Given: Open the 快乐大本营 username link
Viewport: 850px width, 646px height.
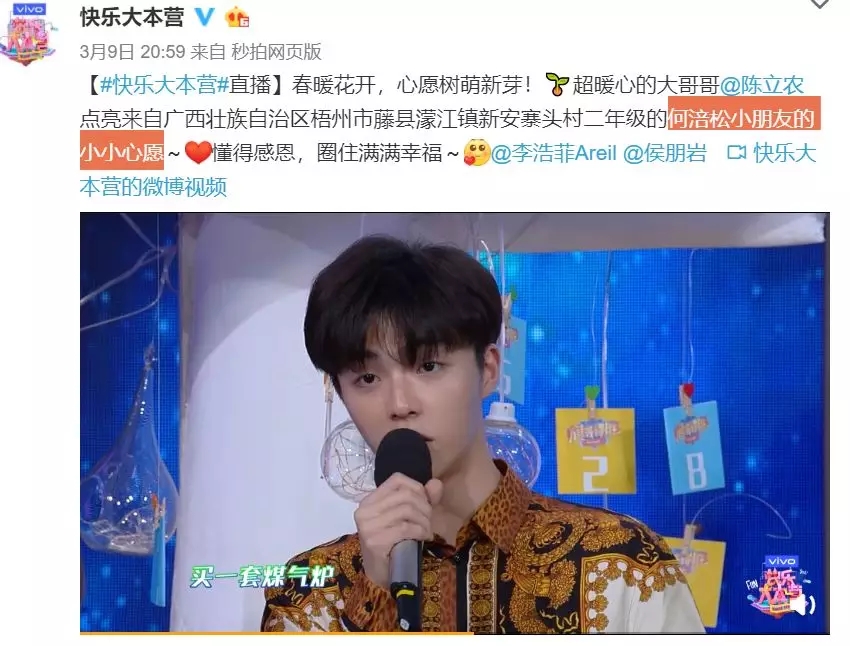Looking at the screenshot, I should pos(132,17).
